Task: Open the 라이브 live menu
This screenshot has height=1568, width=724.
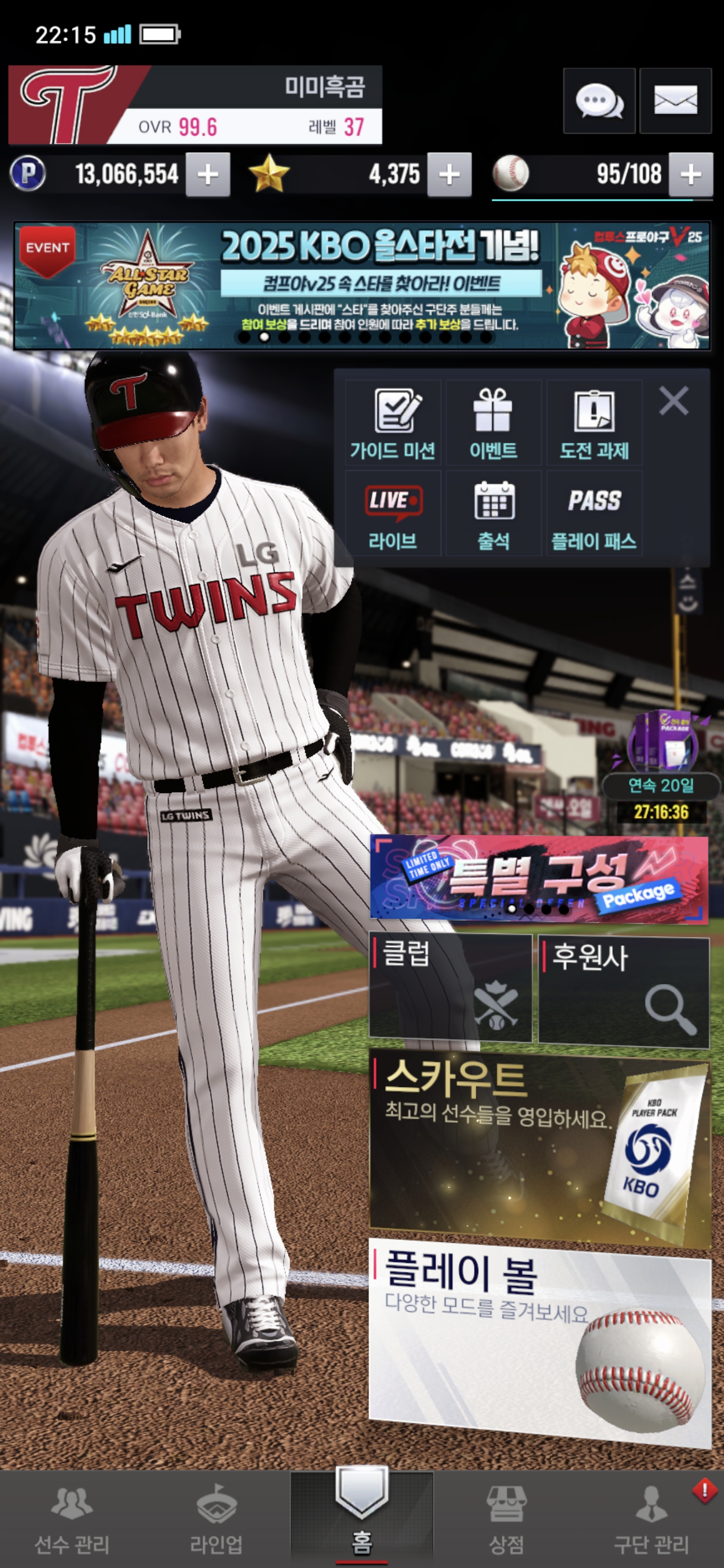Action: (393, 513)
